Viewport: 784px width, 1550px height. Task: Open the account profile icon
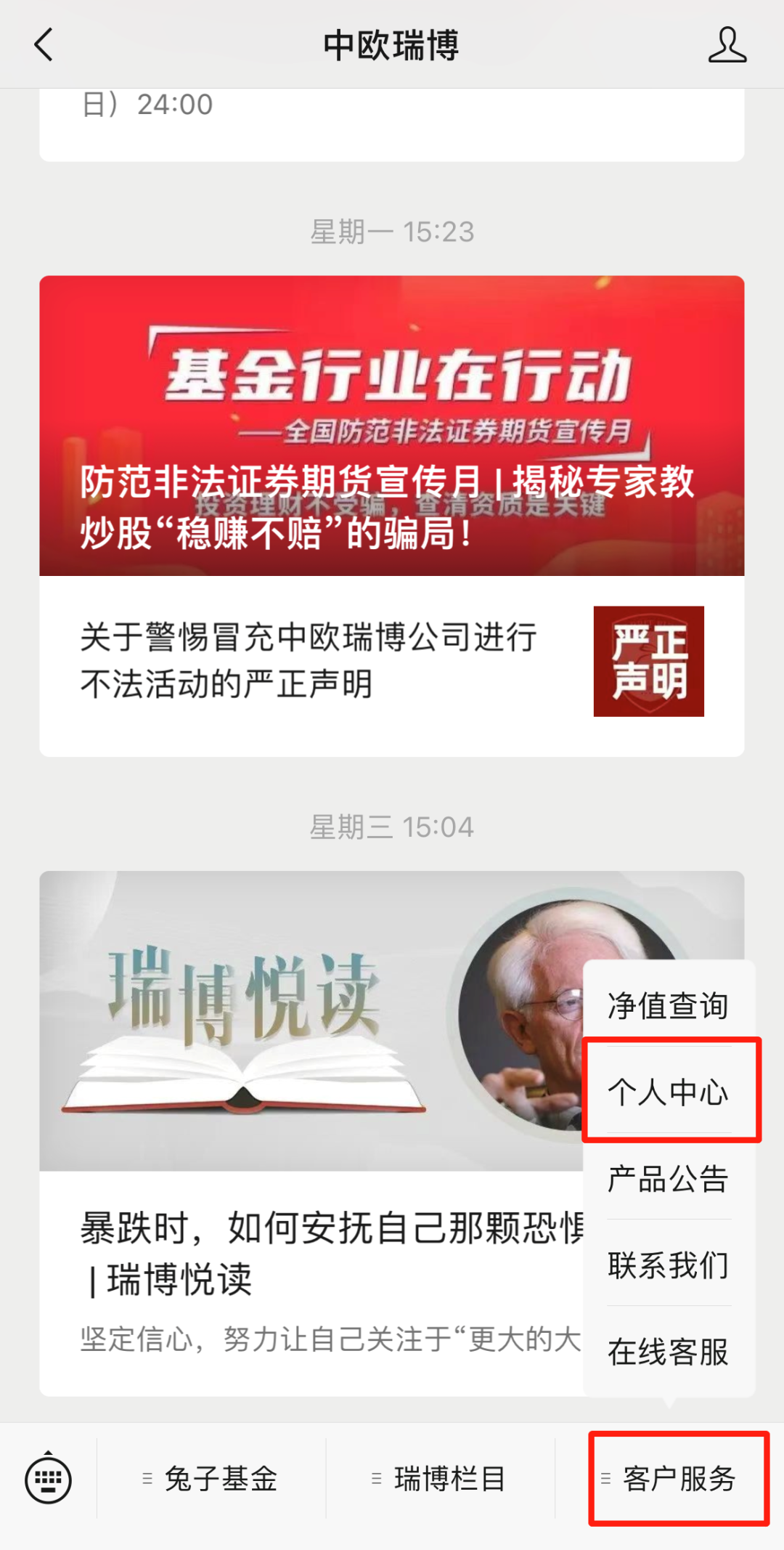727,45
